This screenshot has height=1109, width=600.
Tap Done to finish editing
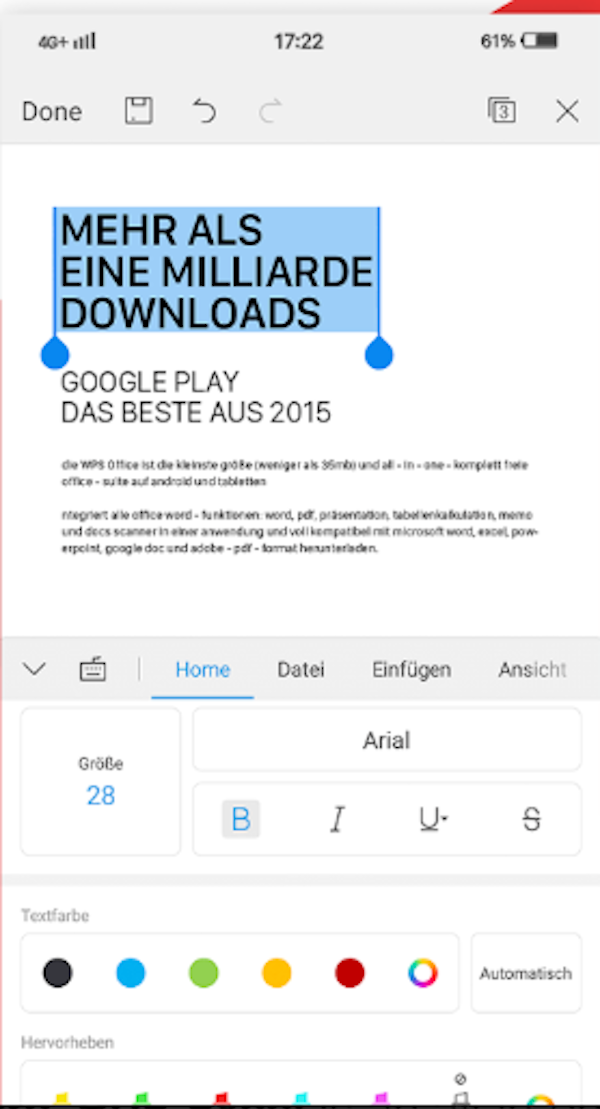click(52, 112)
